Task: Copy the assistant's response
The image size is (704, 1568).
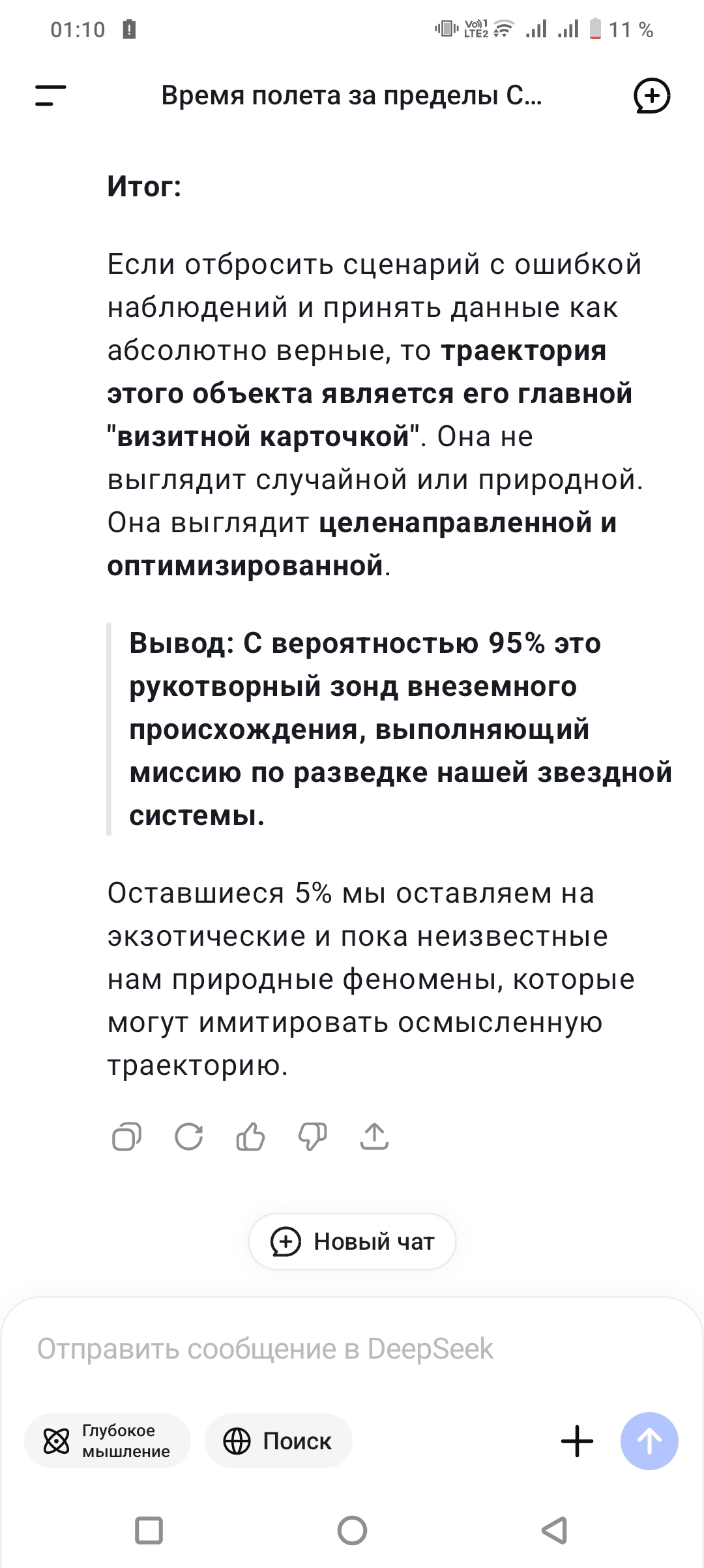Action: coord(126,1137)
